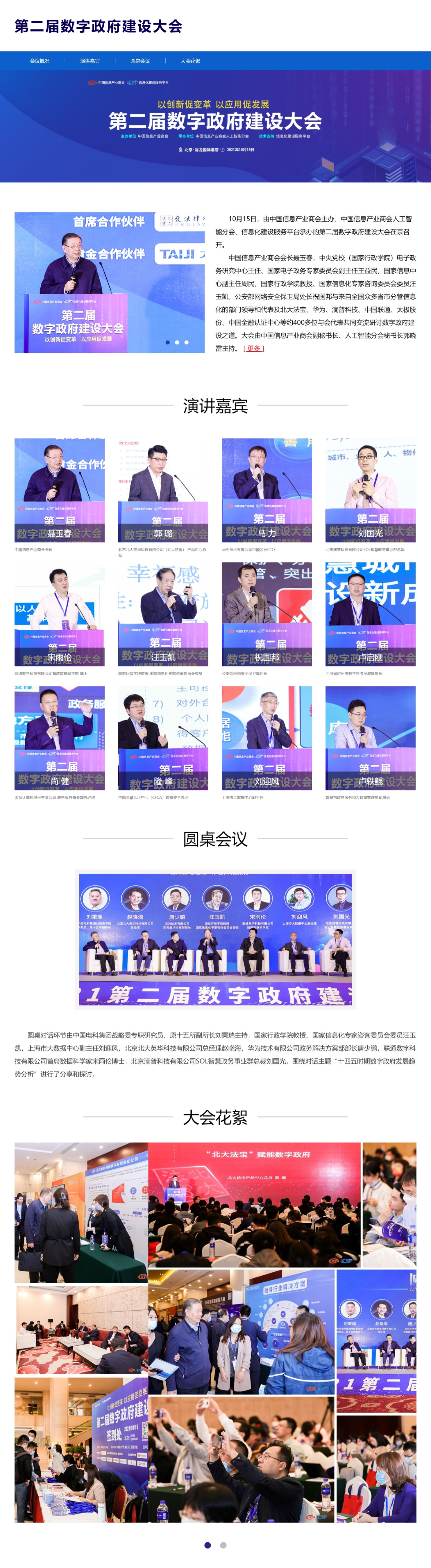Open the 会议概况 navigation tab
This screenshot has height=1568, width=431.
click(x=40, y=61)
